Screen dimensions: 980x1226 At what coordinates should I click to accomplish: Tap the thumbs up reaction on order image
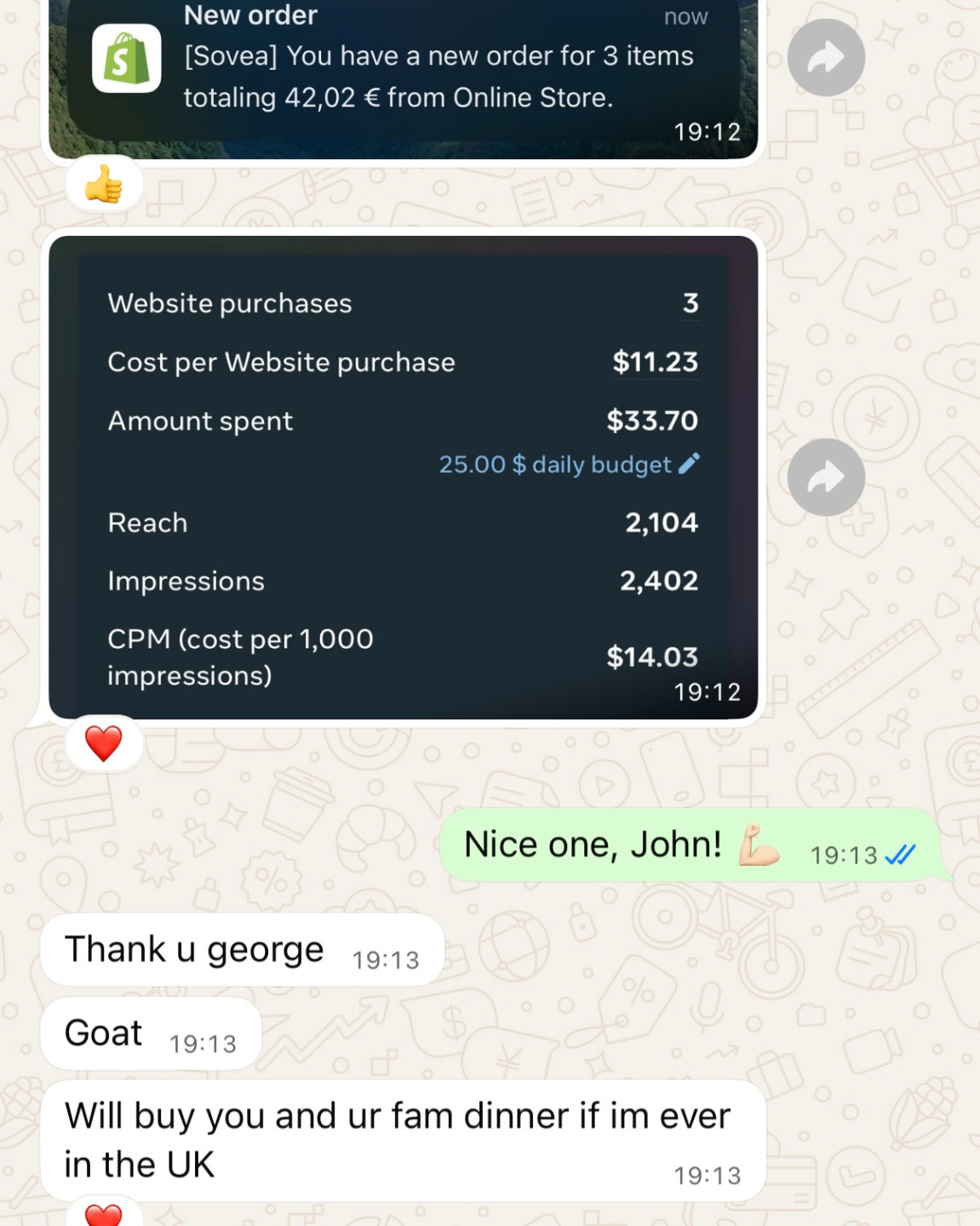(x=104, y=184)
